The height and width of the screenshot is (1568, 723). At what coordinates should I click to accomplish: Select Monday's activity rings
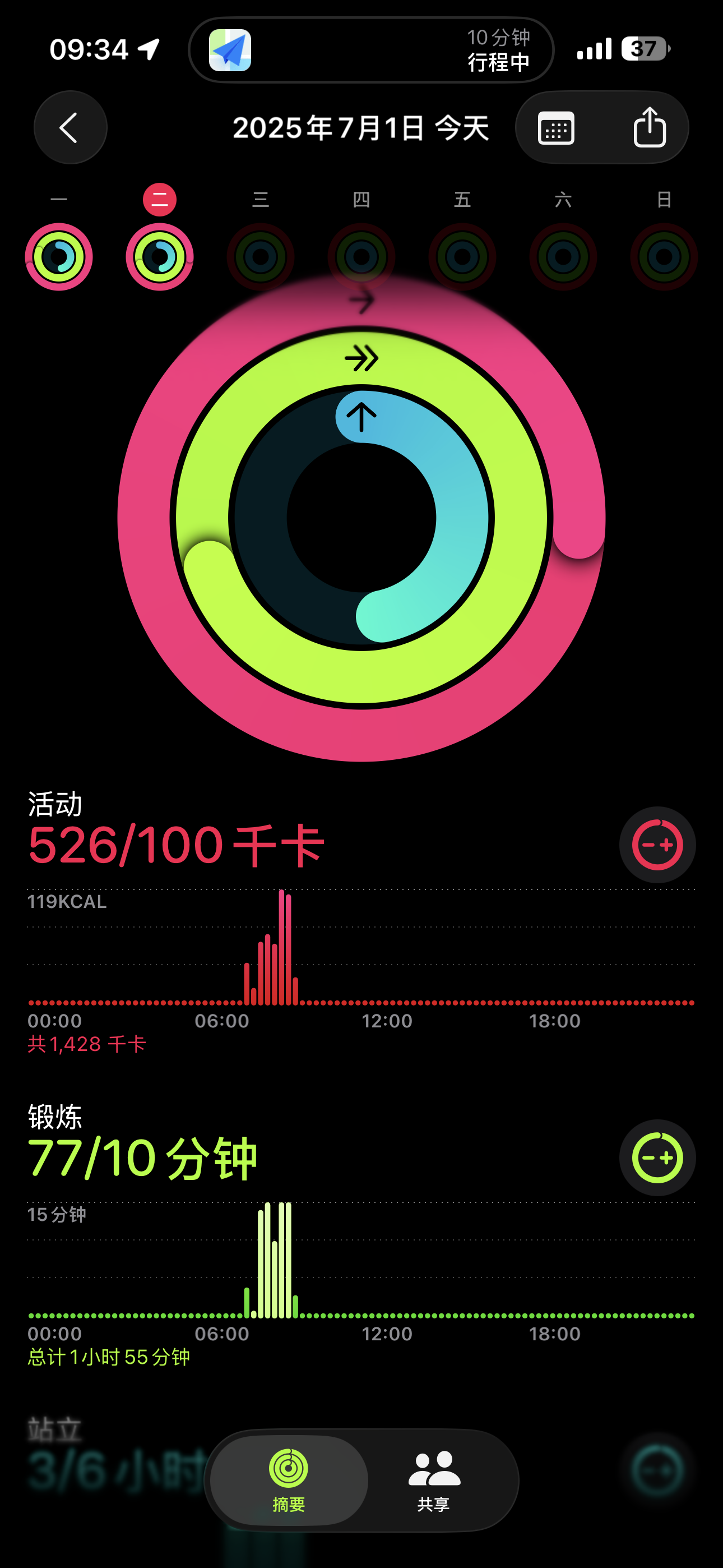[x=59, y=256]
